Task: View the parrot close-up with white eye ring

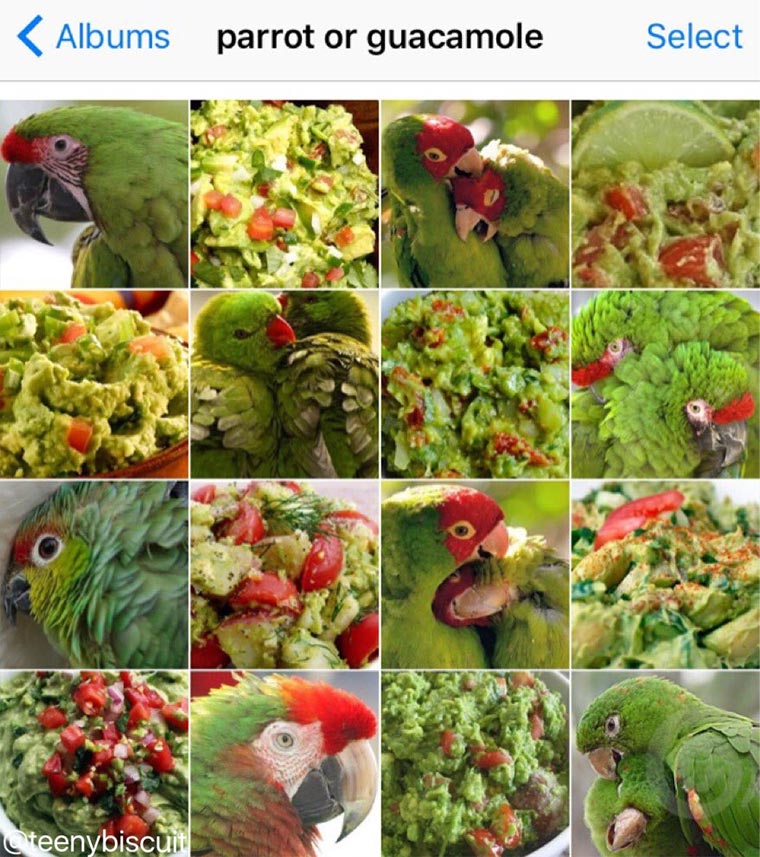Action: 94,574
